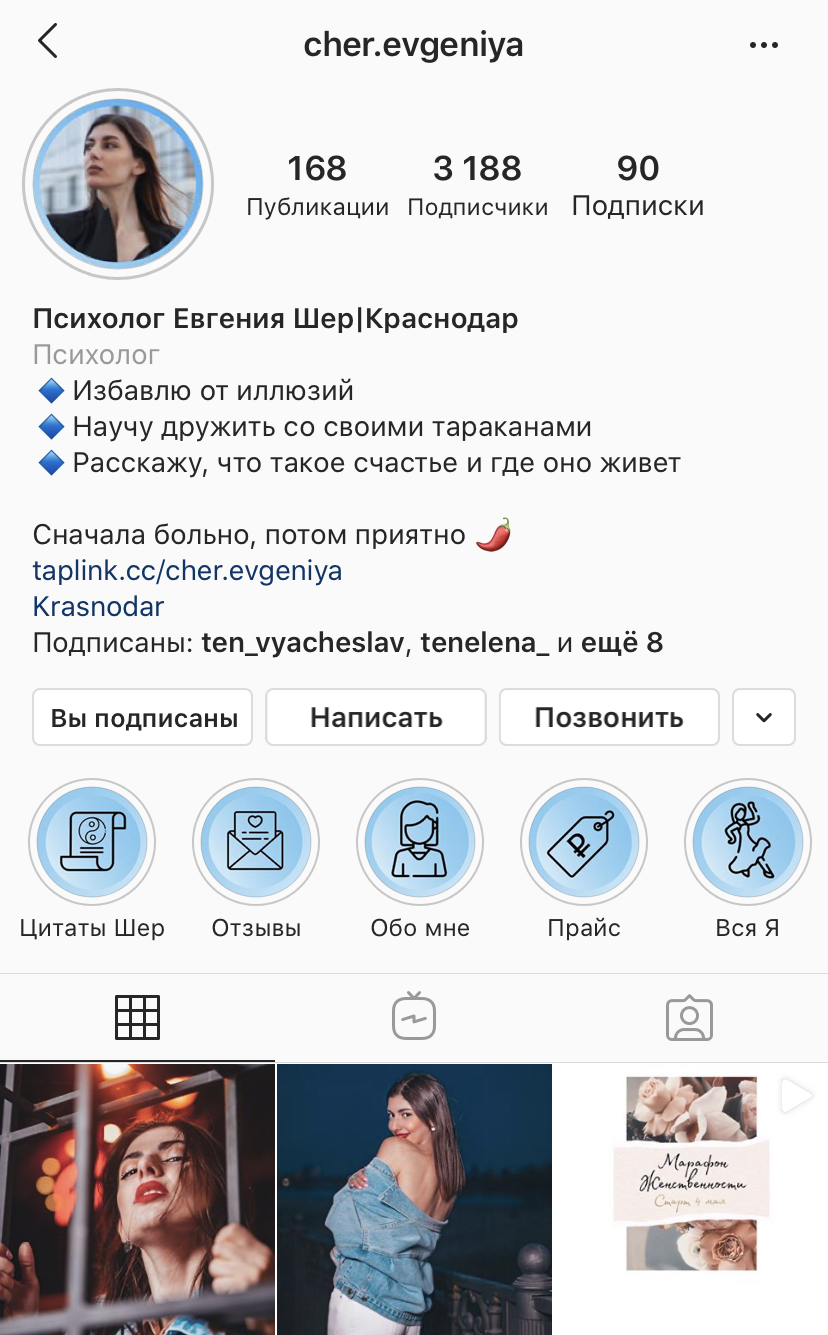Open the "Обо мне" highlight
828x1335 pixels.
[420, 842]
